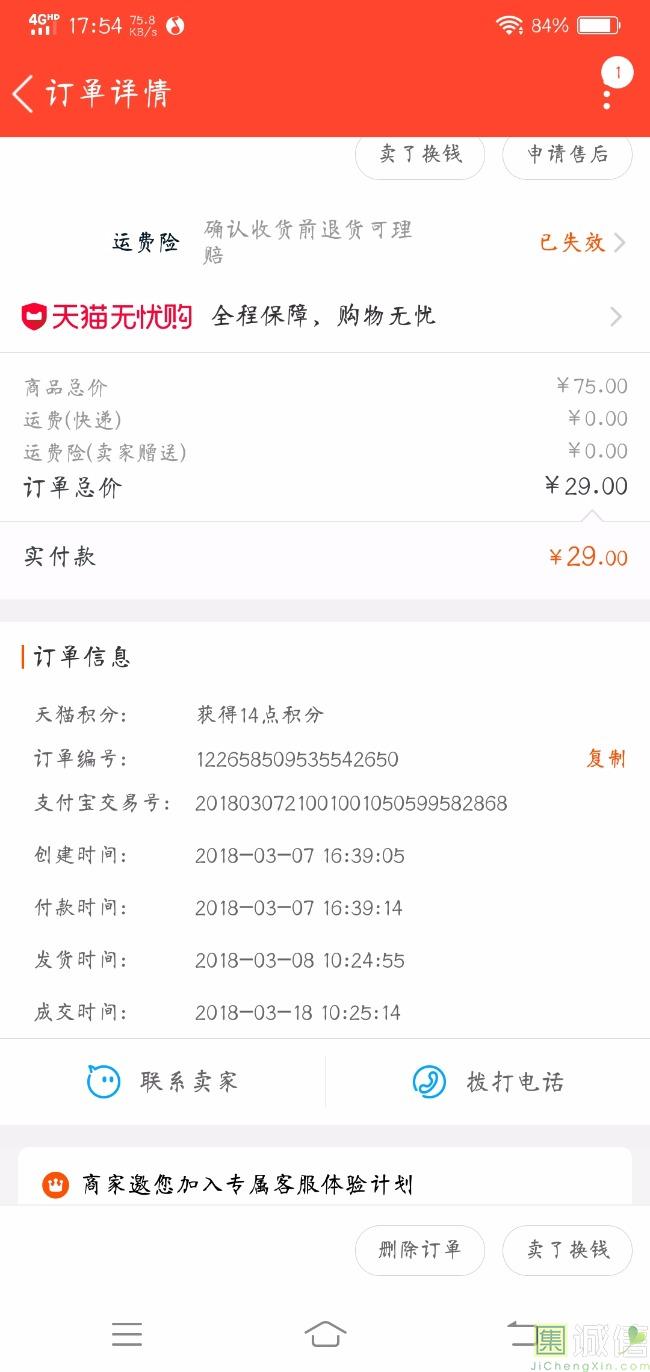Open the 商家邀您加入专属客服体验计划 card
The width and height of the screenshot is (650, 1372).
pos(325,1185)
